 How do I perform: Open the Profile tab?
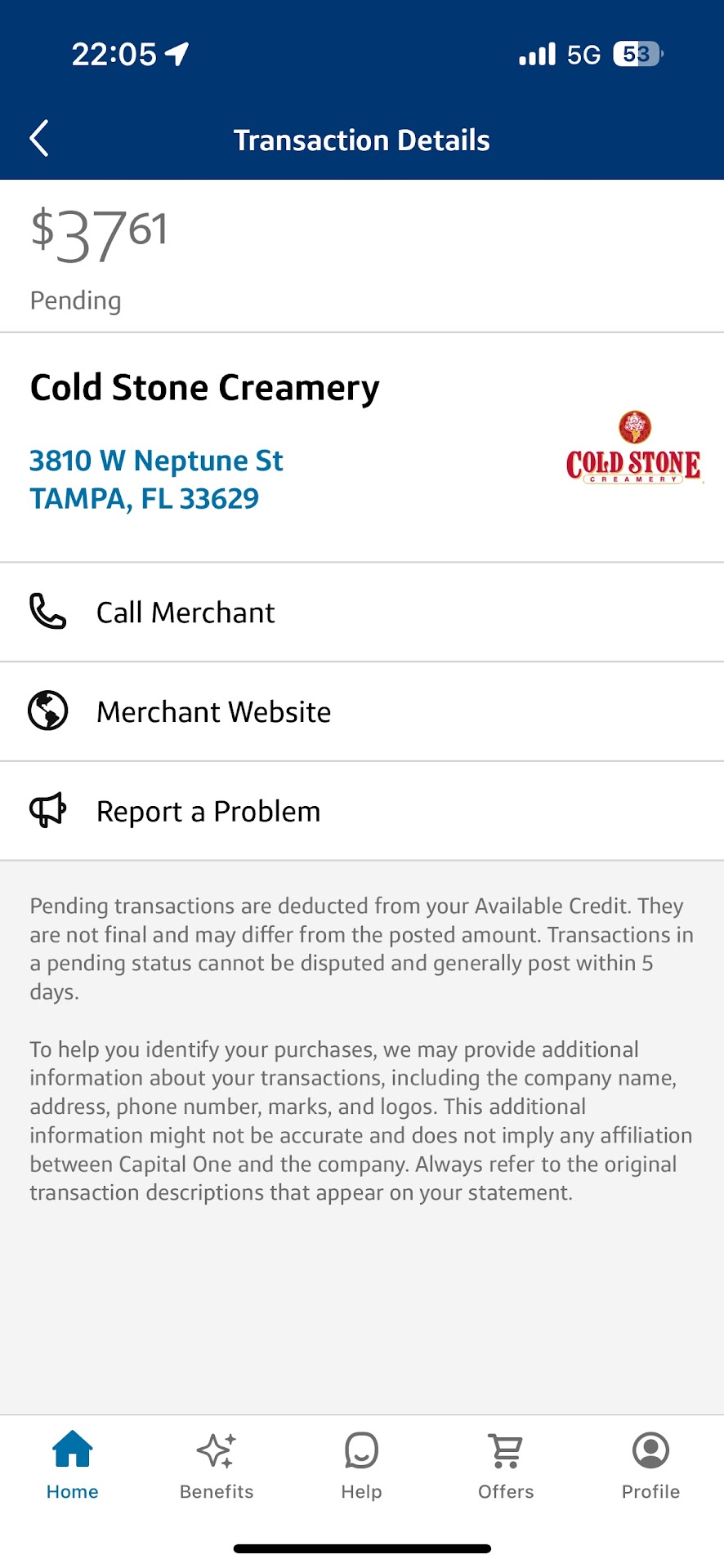point(650,1466)
